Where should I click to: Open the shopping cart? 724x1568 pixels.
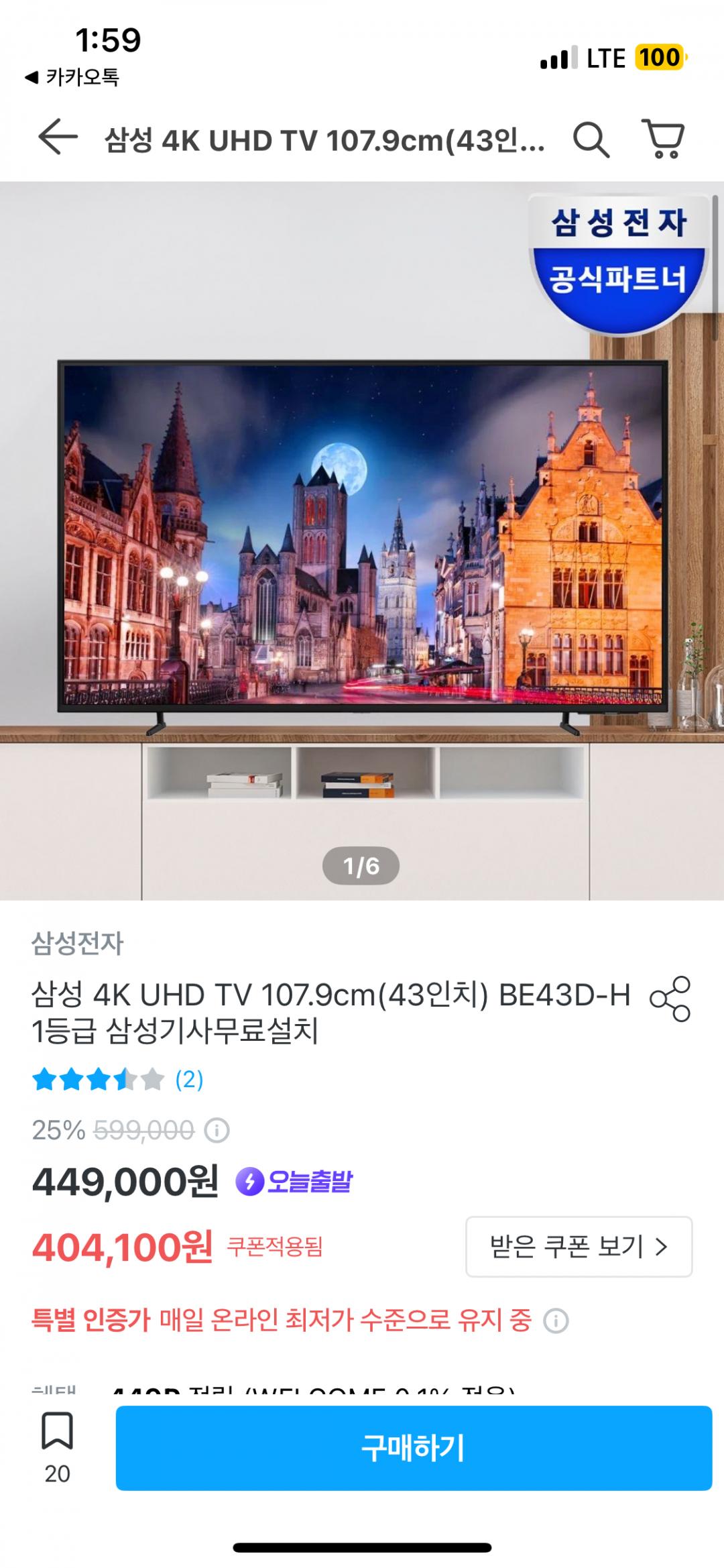[x=663, y=139]
